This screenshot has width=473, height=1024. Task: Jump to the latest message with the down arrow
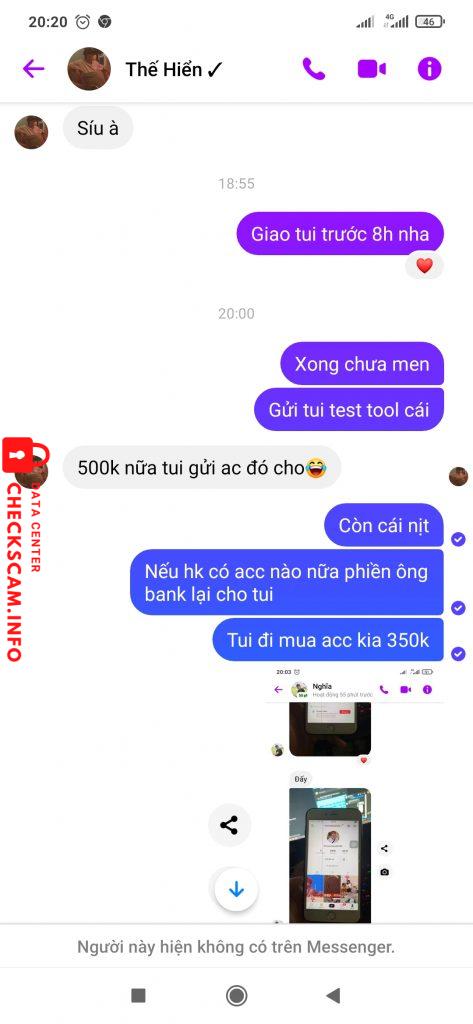(236, 889)
